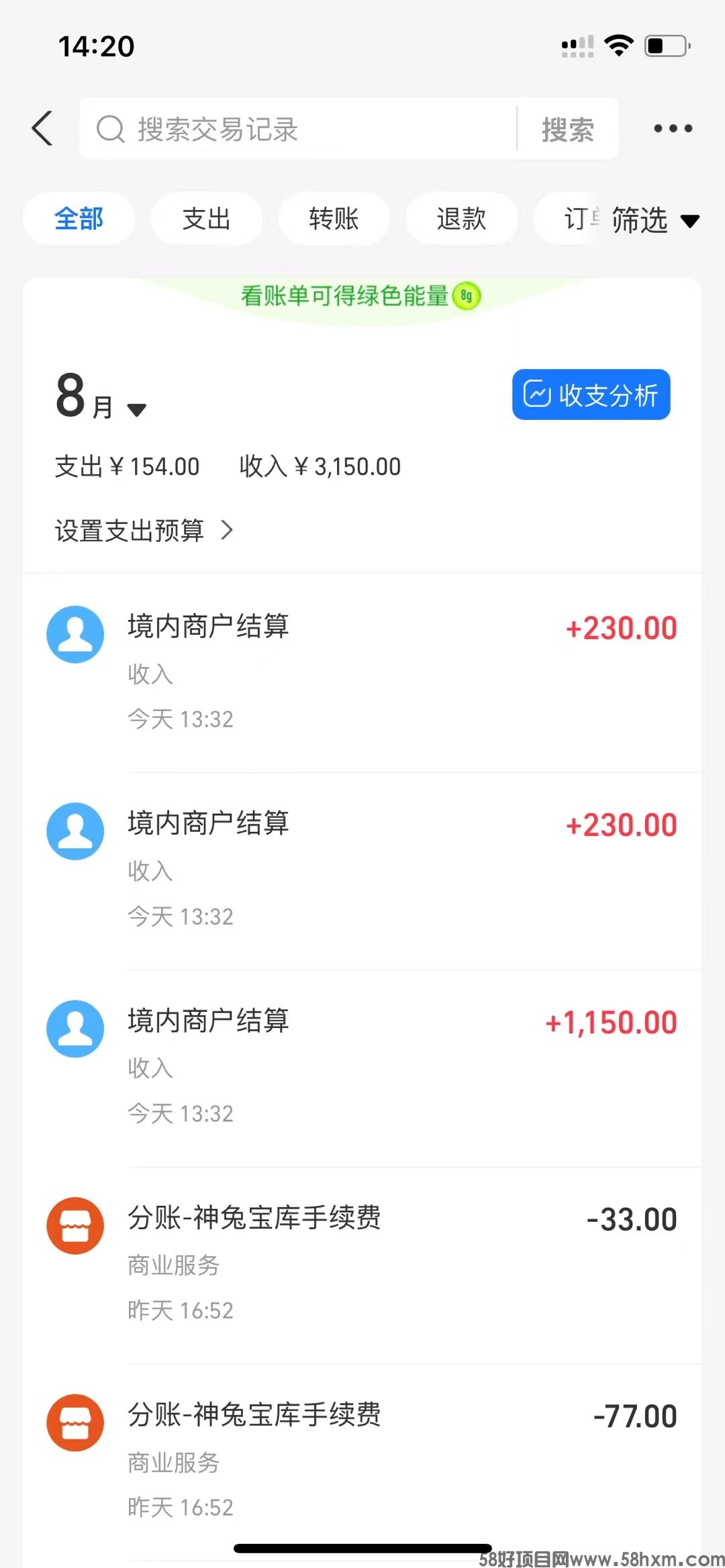
Task: Open the 8月 month picker
Action: point(101,397)
